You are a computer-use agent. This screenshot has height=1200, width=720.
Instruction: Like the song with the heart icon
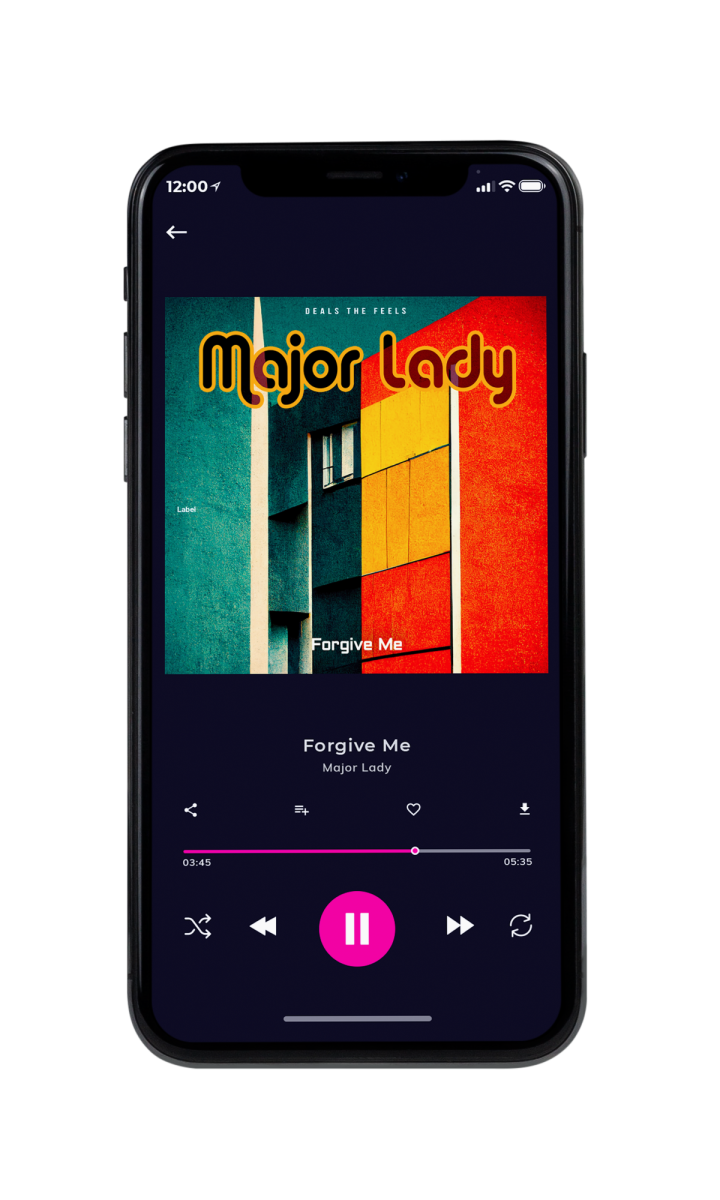tap(414, 810)
